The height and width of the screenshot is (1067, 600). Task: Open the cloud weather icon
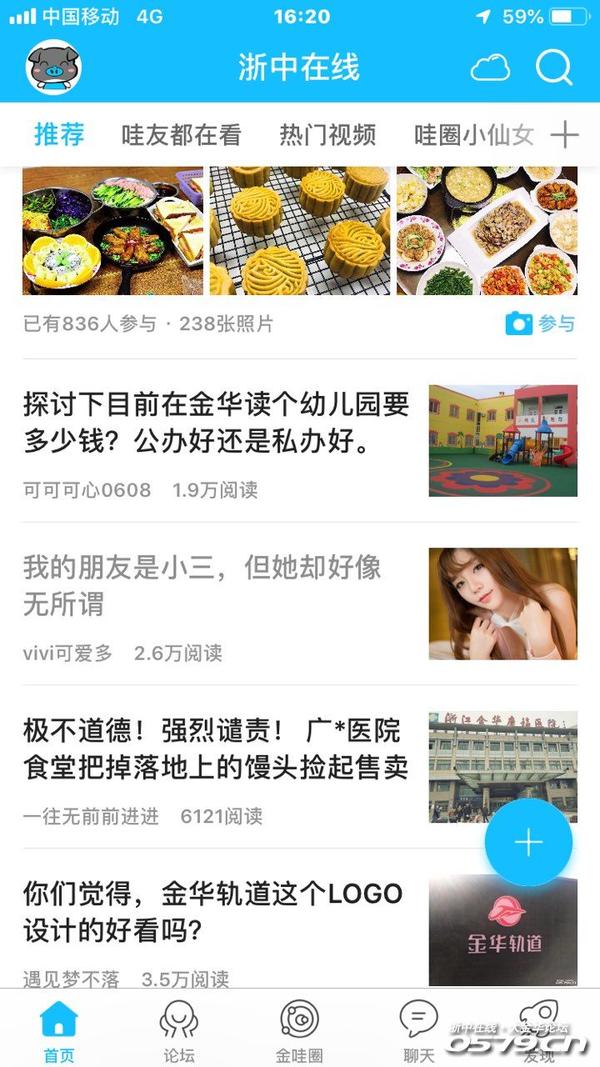coord(490,68)
